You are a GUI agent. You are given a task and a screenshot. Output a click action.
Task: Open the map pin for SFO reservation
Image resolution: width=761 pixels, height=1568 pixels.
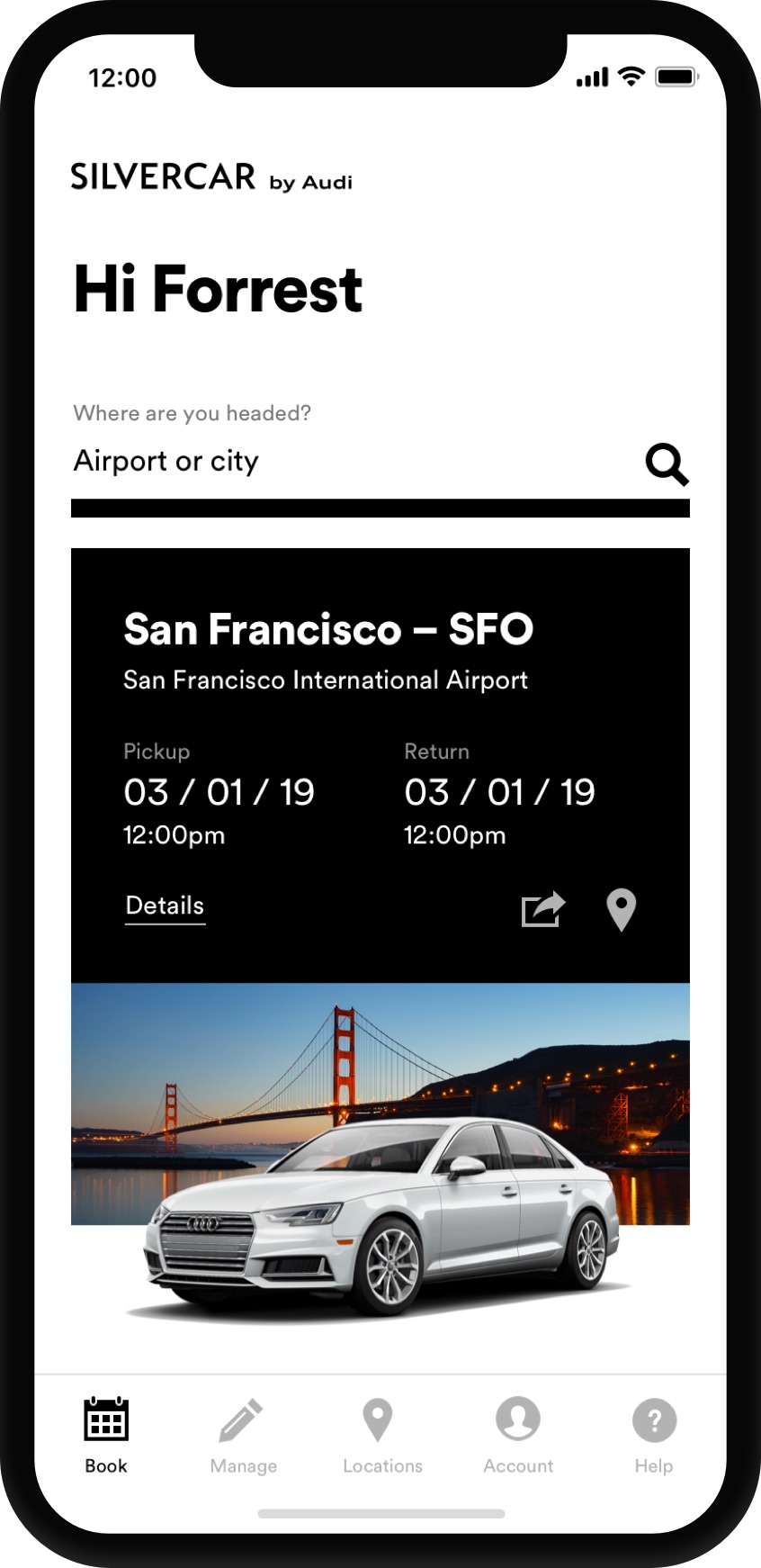(x=621, y=909)
